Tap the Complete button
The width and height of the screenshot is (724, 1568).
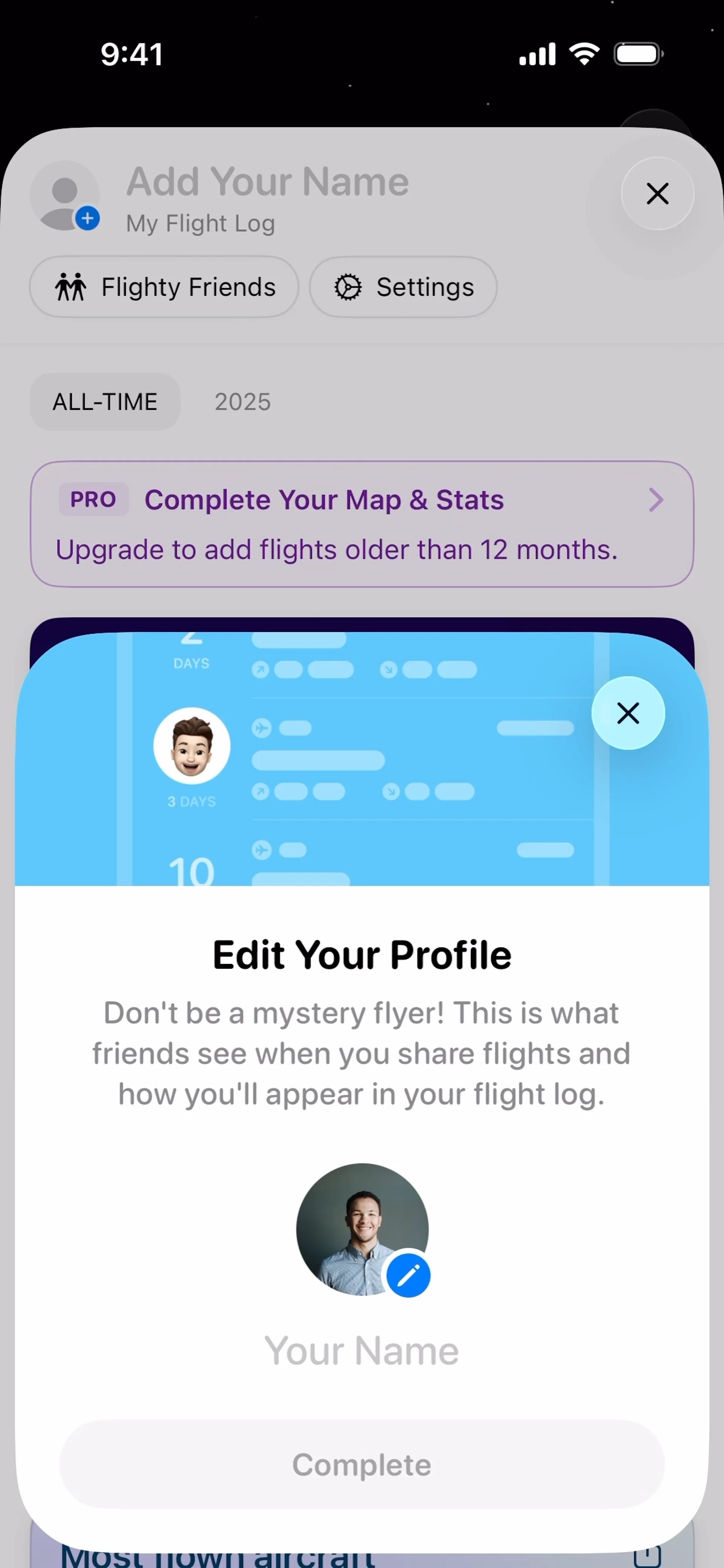[362, 1465]
